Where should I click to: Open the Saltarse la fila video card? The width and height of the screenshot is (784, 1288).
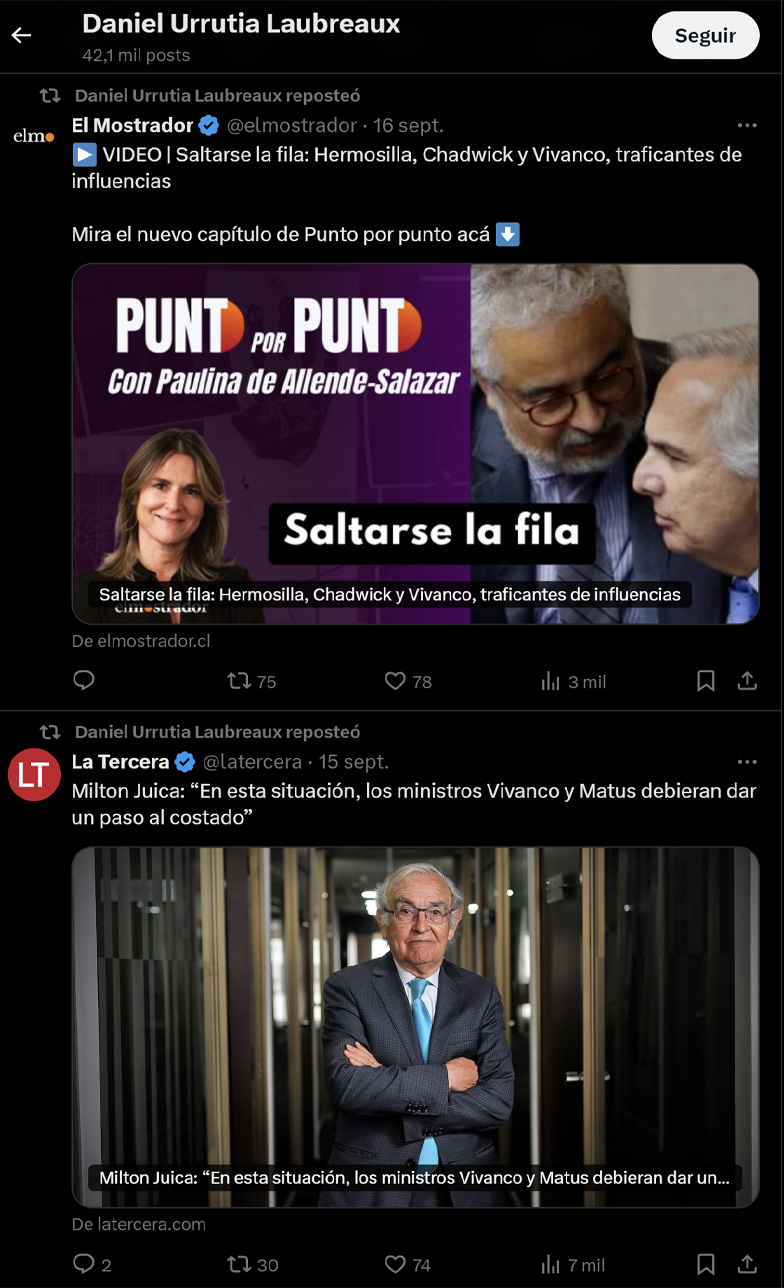(415, 444)
